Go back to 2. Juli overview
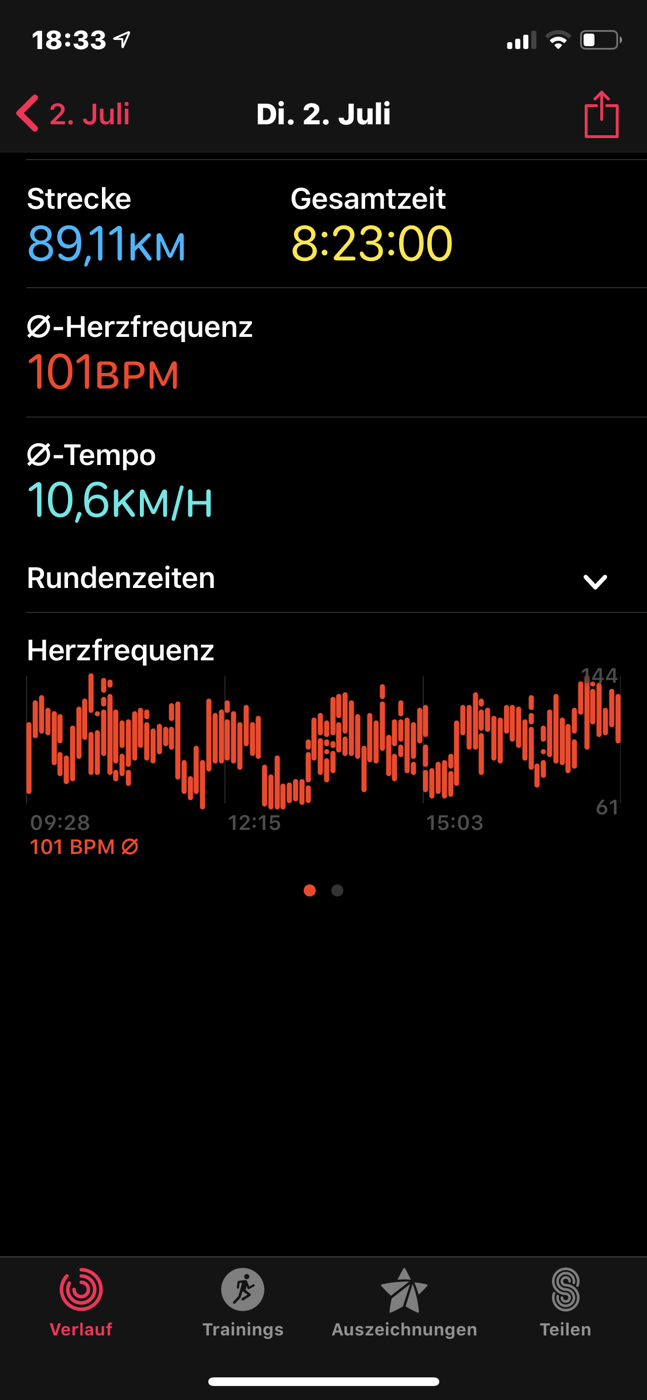647x1400 pixels. [x=73, y=114]
